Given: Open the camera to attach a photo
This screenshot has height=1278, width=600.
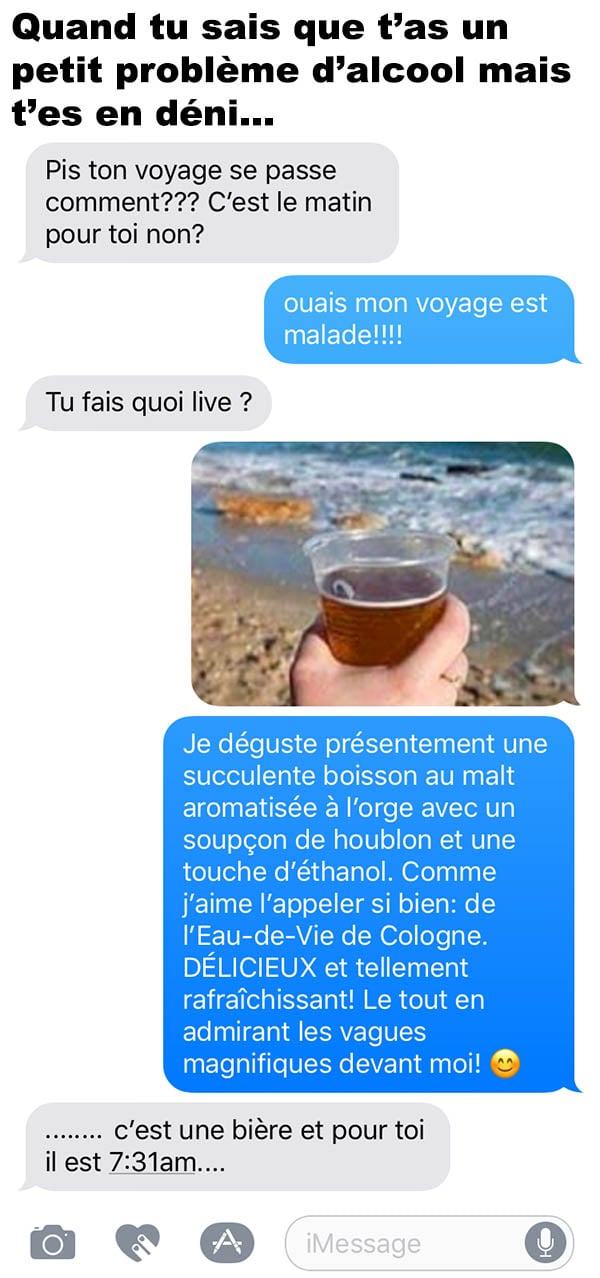Looking at the screenshot, I should point(53,1243).
